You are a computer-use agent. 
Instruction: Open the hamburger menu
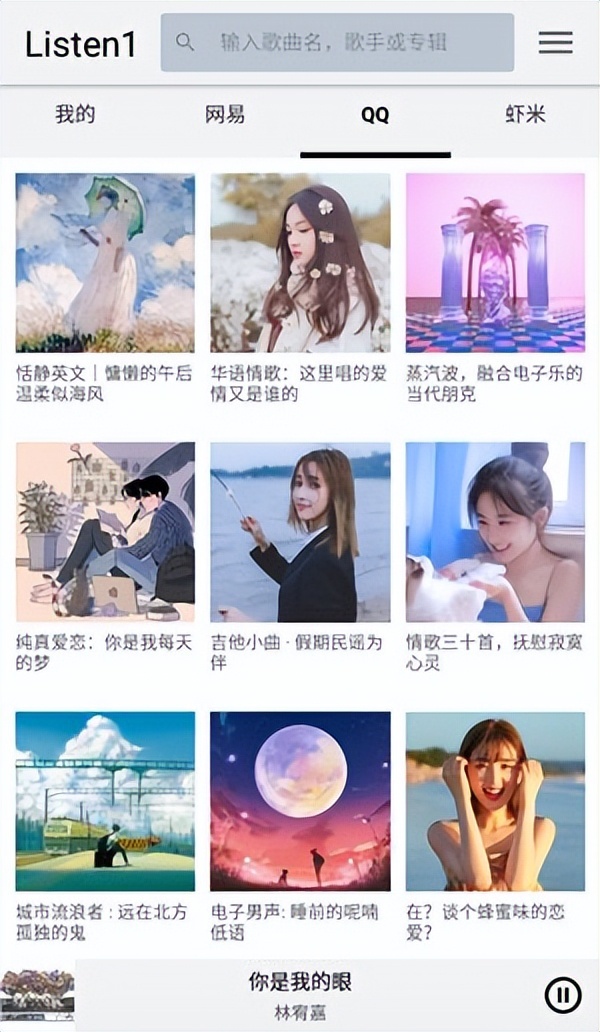tap(555, 42)
